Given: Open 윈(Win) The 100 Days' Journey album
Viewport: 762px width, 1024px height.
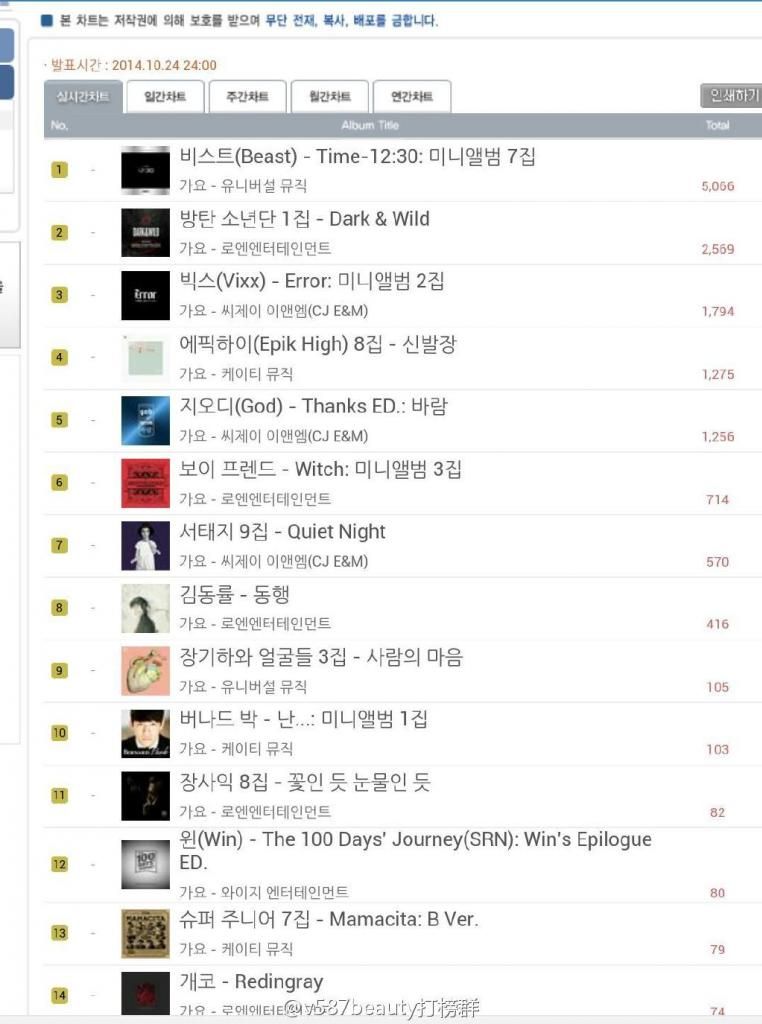Looking at the screenshot, I should [415, 840].
